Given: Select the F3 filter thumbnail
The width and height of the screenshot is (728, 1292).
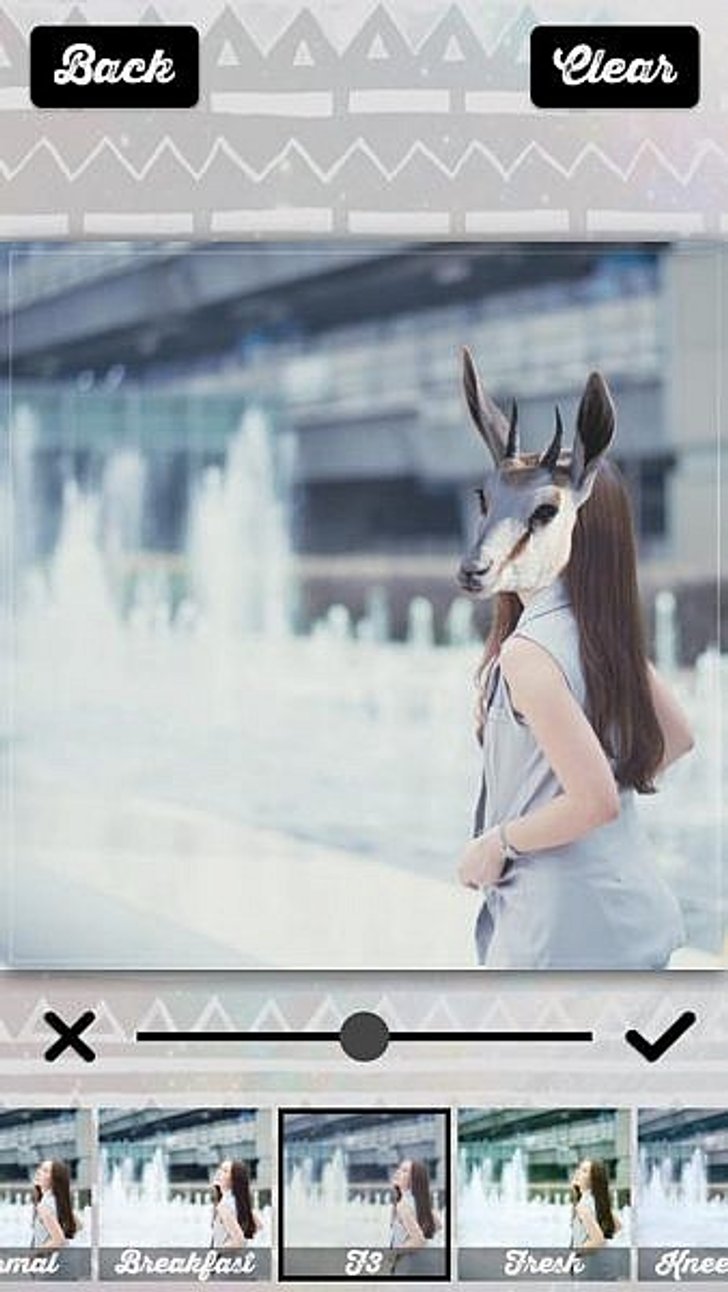Looking at the screenshot, I should click(x=364, y=1192).
